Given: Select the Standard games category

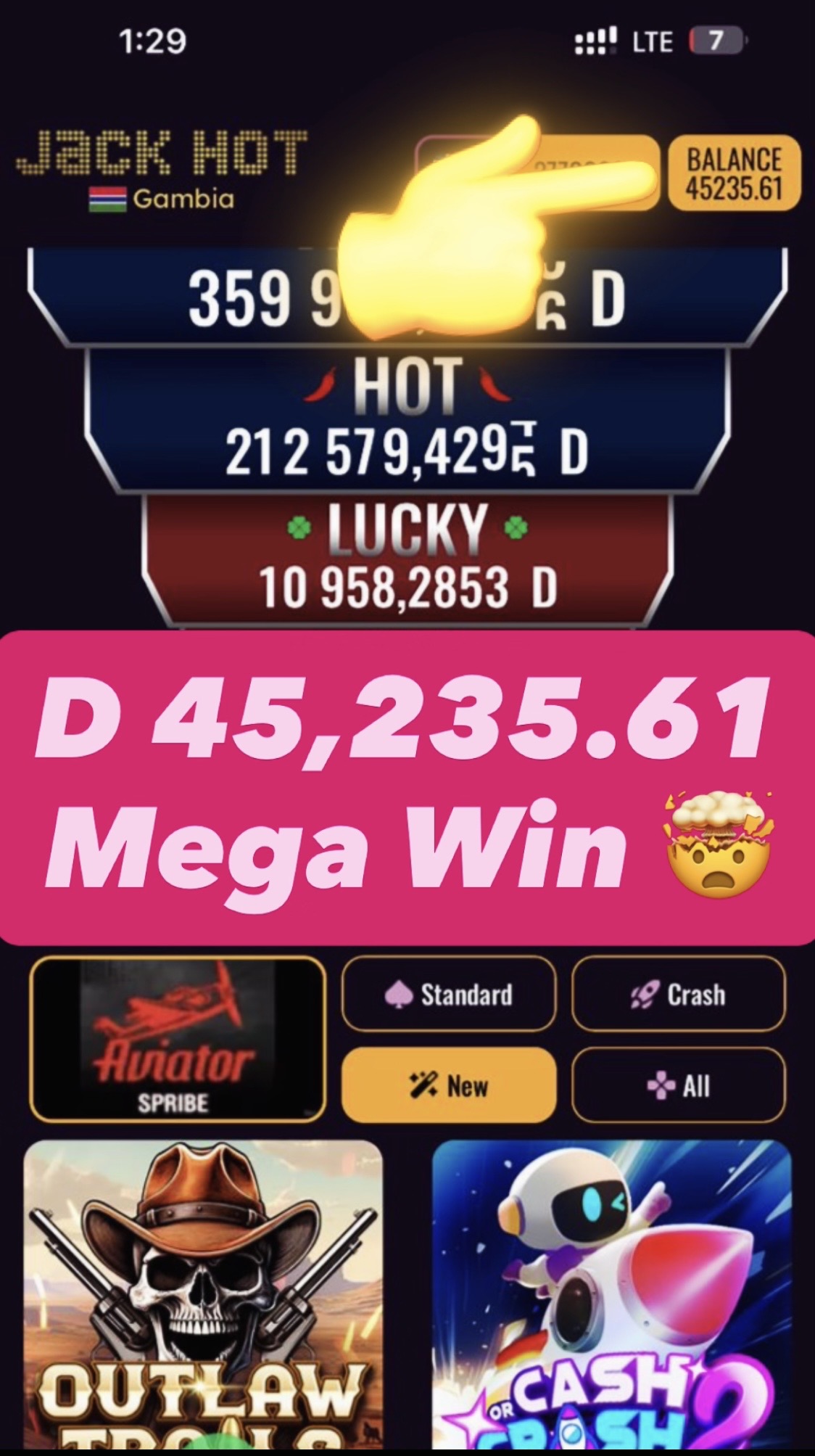Looking at the screenshot, I should (x=449, y=994).
